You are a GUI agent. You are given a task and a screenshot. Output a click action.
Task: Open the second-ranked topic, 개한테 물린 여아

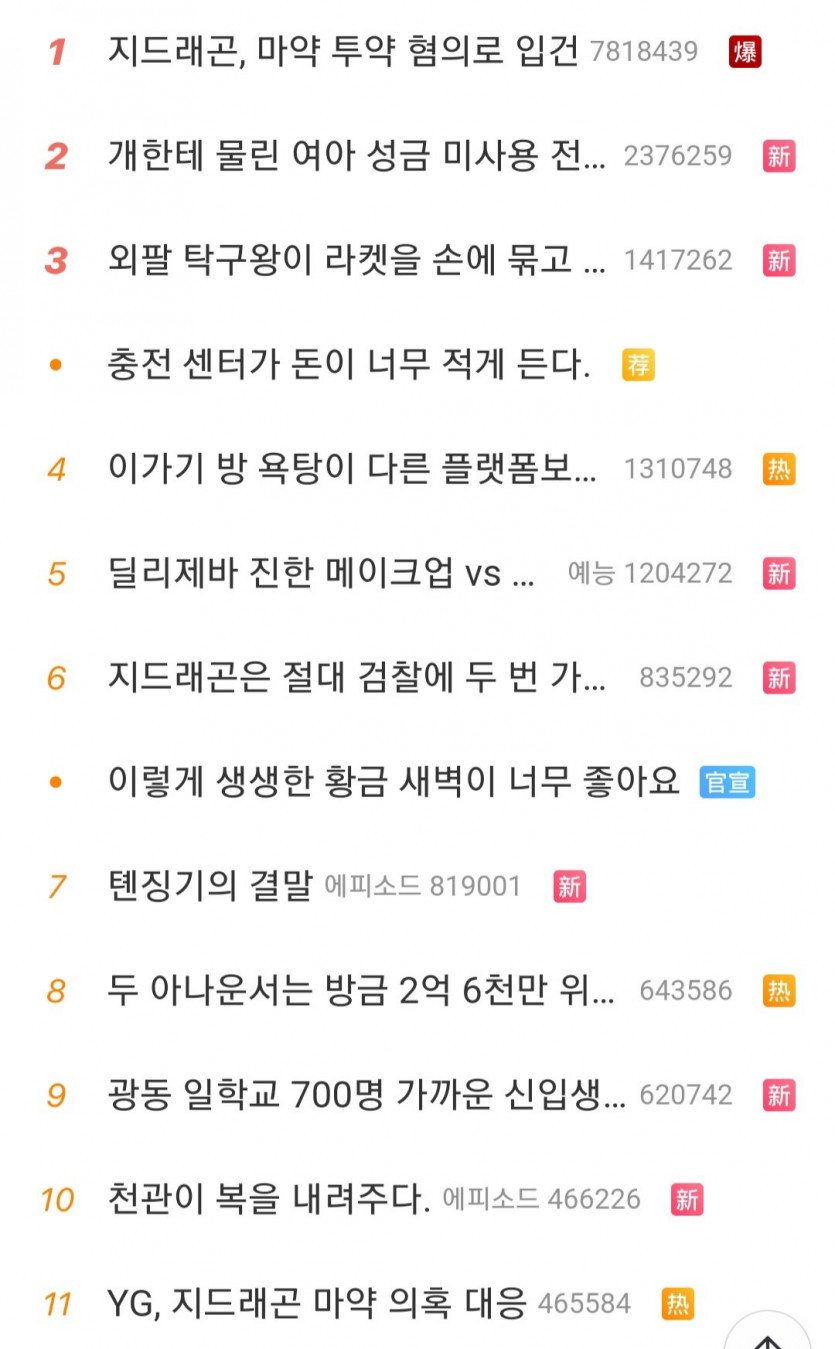[356, 156]
